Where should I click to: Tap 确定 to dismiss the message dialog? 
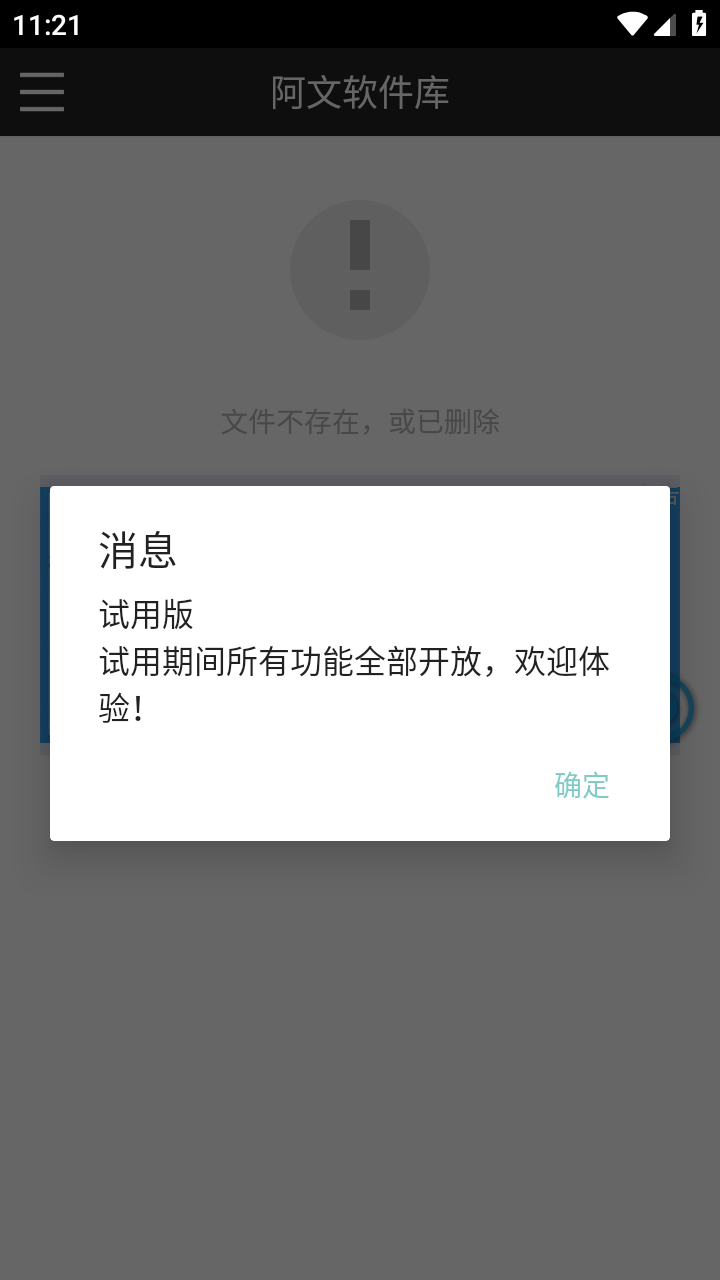[581, 785]
